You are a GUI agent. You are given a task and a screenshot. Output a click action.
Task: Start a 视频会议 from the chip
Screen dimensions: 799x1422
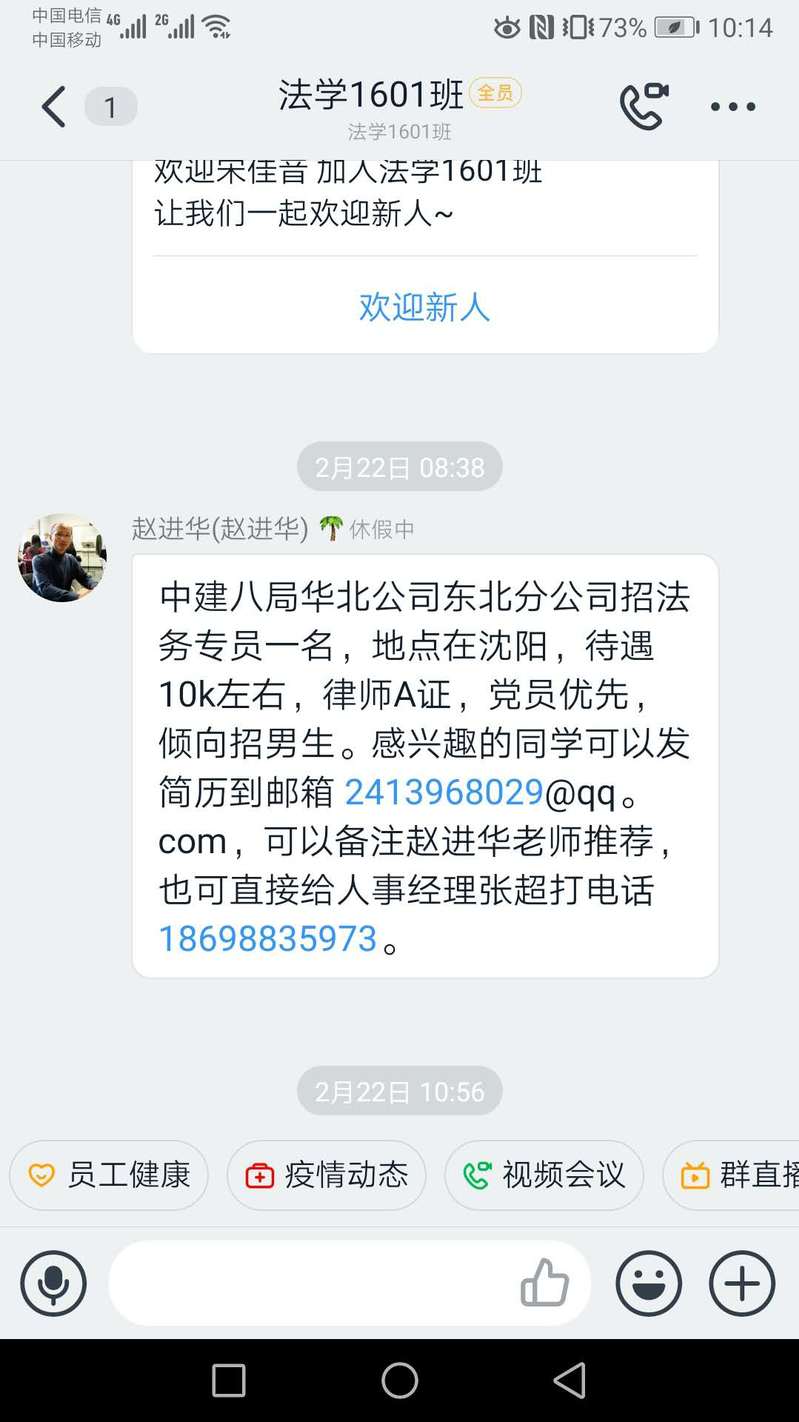(544, 1175)
